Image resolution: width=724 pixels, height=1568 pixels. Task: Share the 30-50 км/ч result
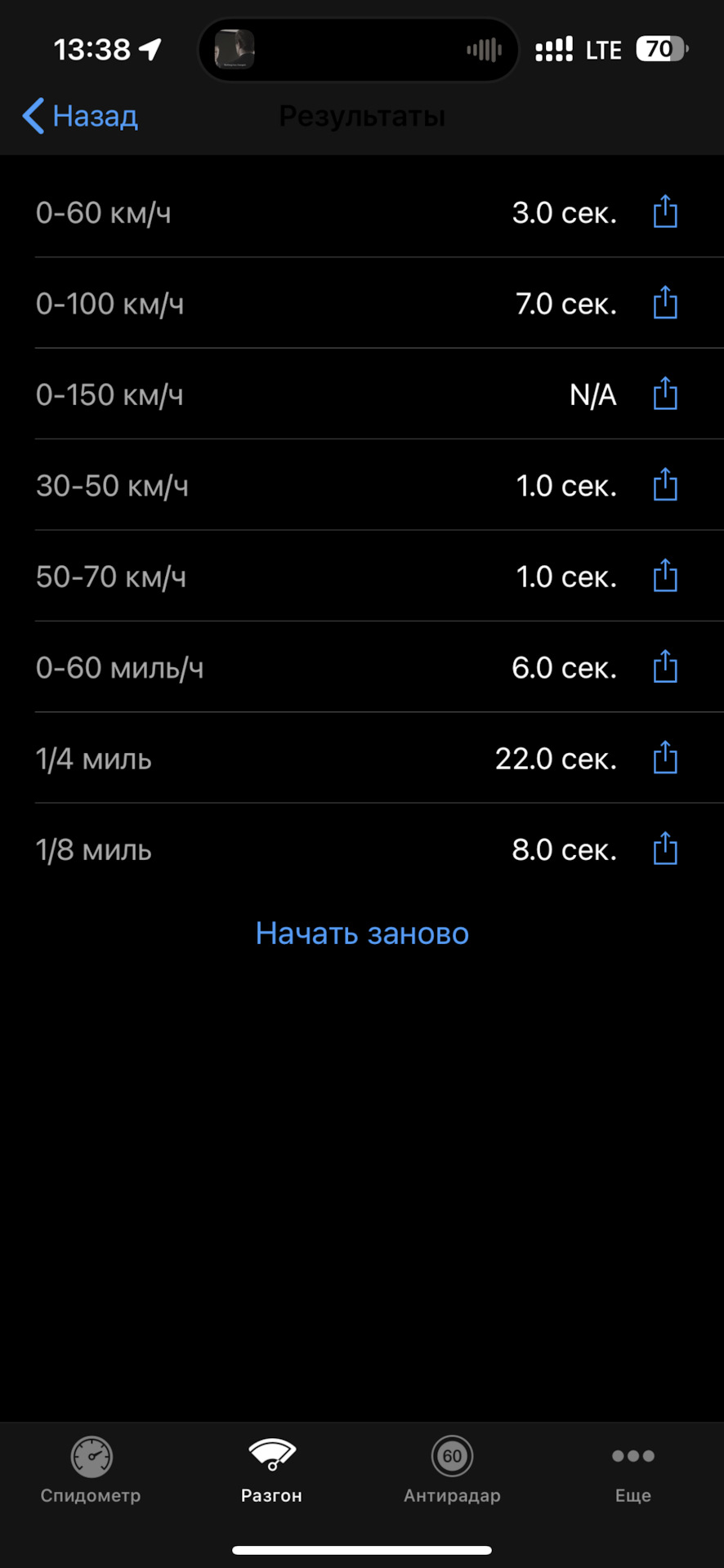(x=665, y=485)
